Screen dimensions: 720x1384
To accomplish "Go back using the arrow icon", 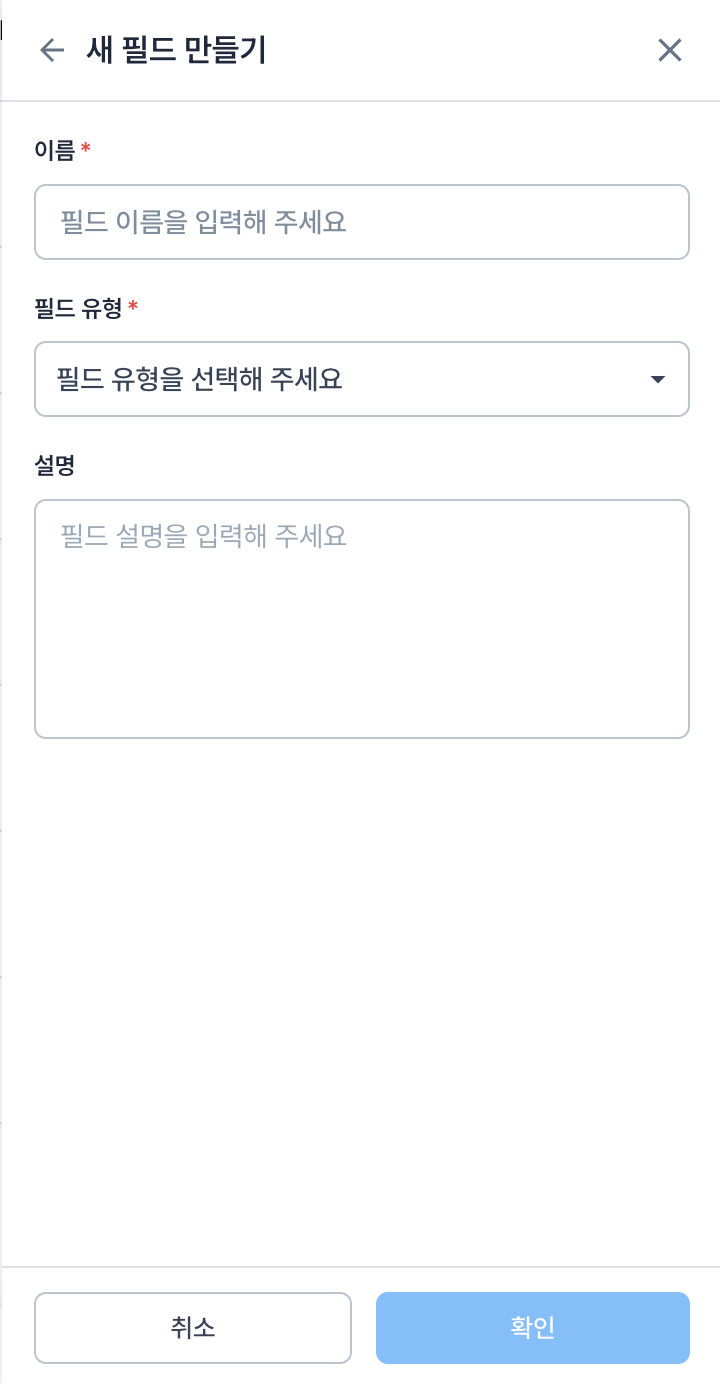I will 51,50.
